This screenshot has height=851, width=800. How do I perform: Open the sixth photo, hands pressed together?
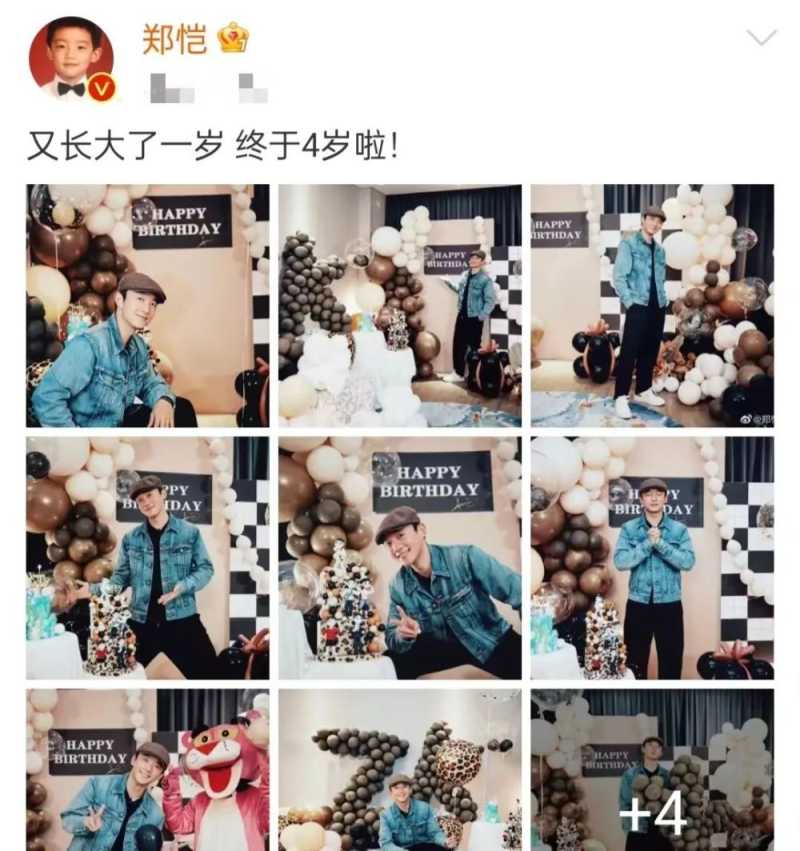coord(652,558)
